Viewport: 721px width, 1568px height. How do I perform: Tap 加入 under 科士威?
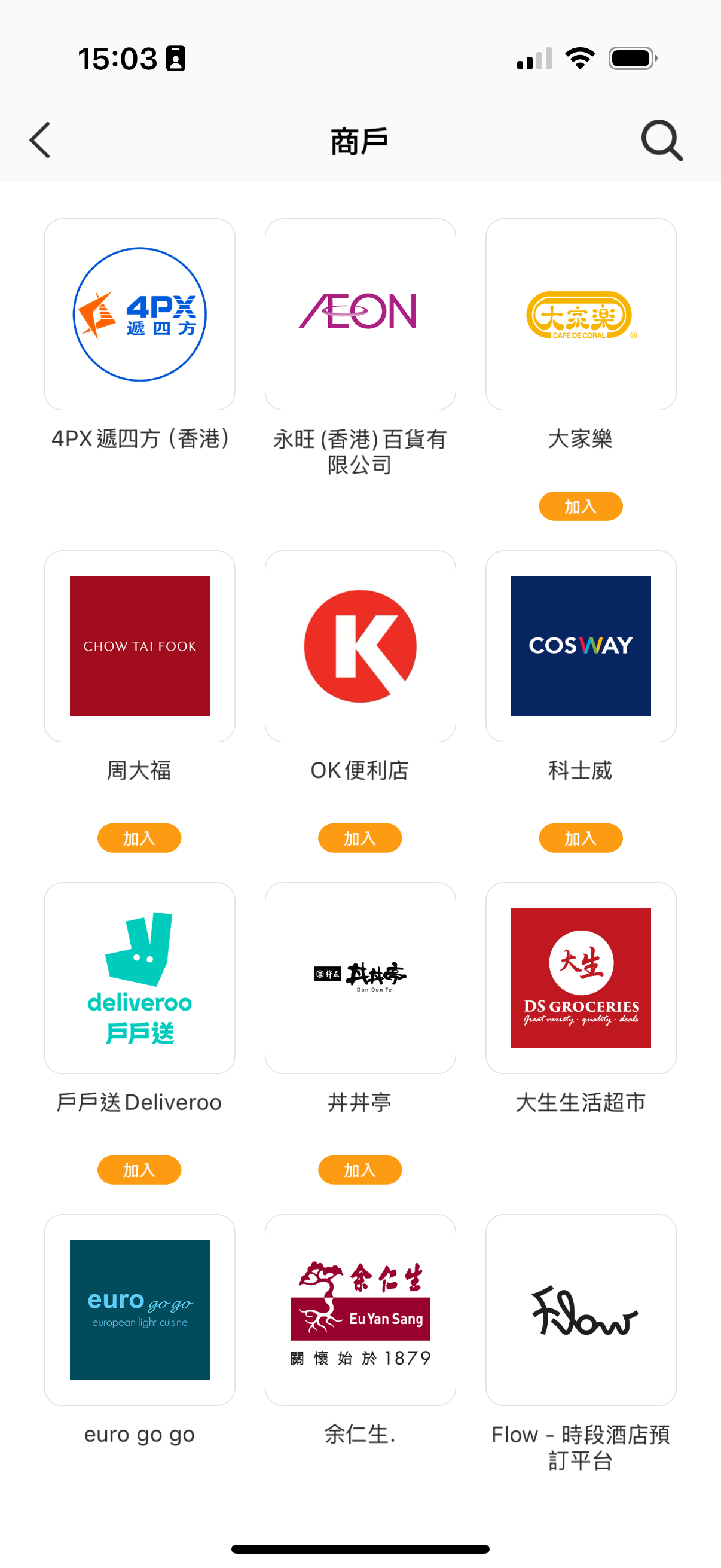pyautogui.click(x=581, y=838)
